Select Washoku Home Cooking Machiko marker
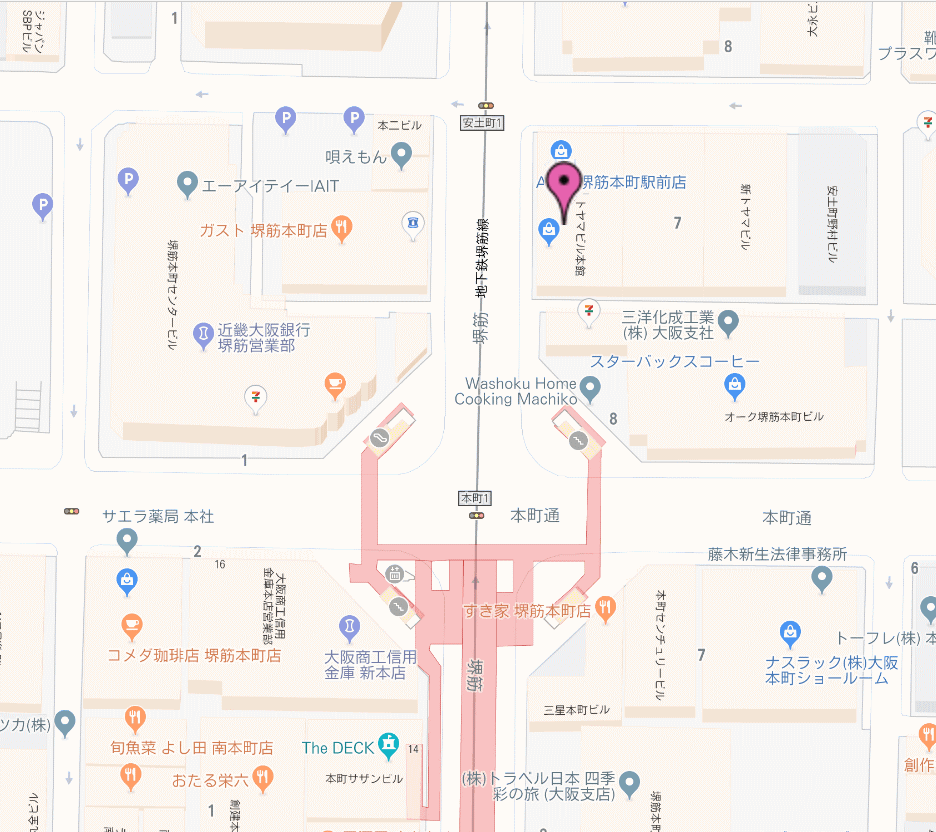Screen dimensions: 936x832 (x=591, y=387)
